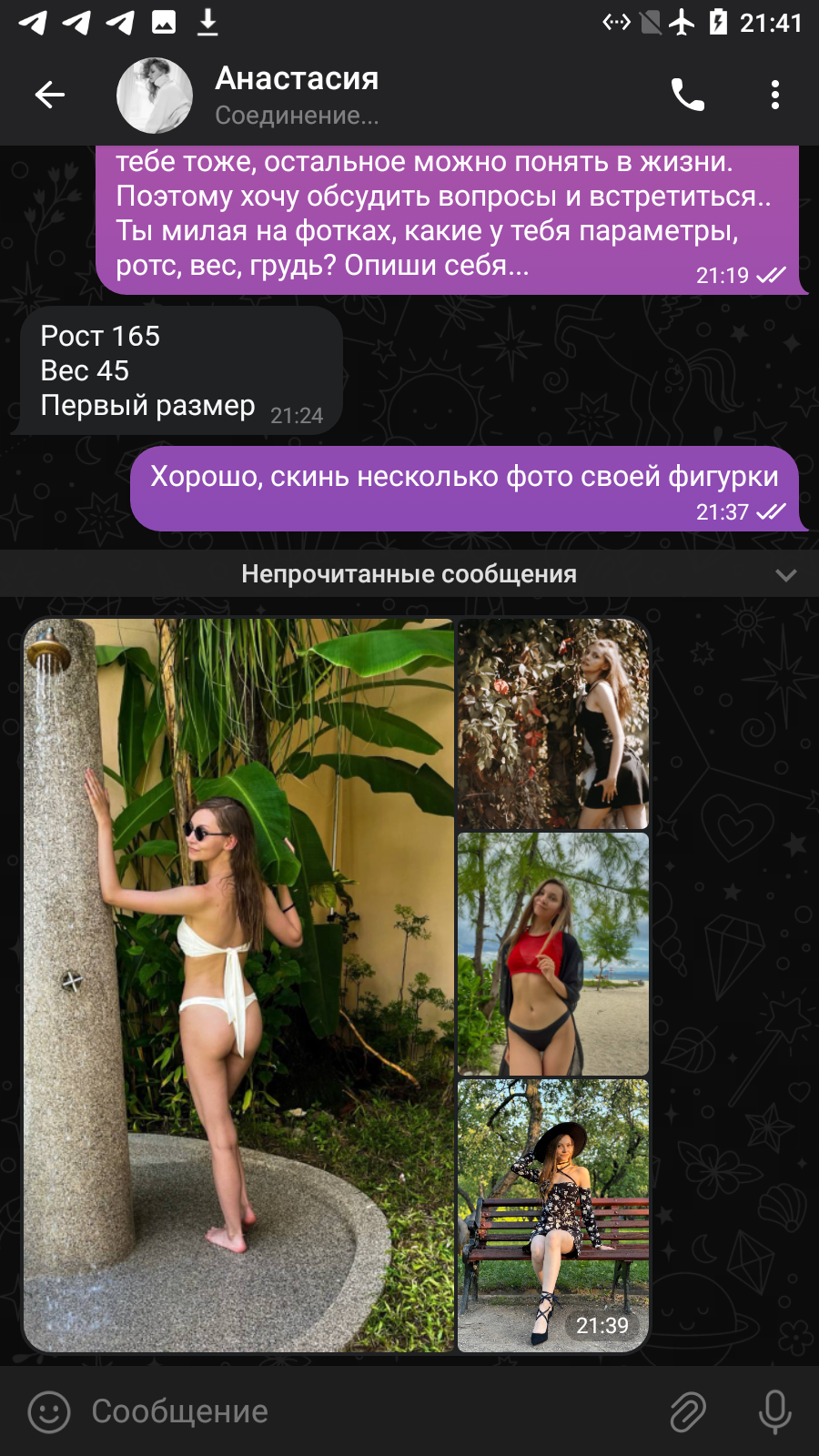
Task: Record a voice message with the microphone
Action: [775, 1412]
